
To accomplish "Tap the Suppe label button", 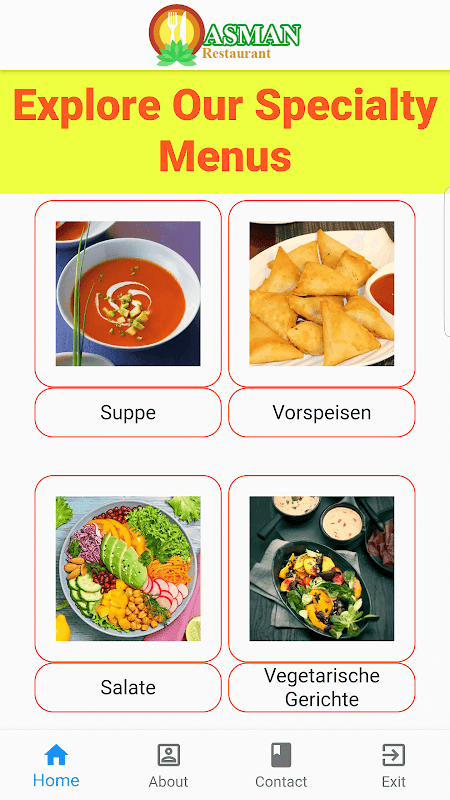I will (128, 412).
